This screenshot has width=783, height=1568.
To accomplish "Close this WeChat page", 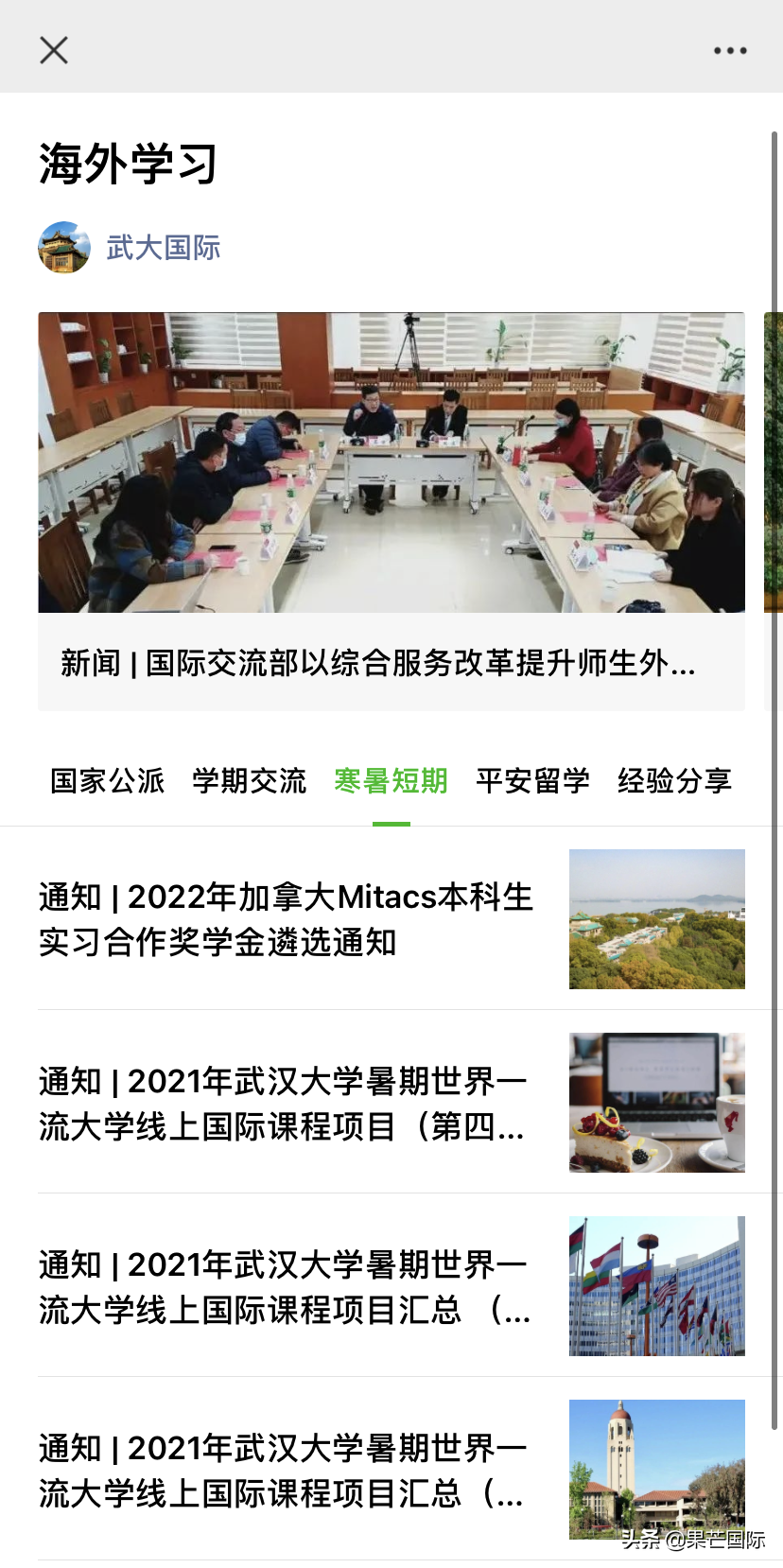I will pos(54,50).
